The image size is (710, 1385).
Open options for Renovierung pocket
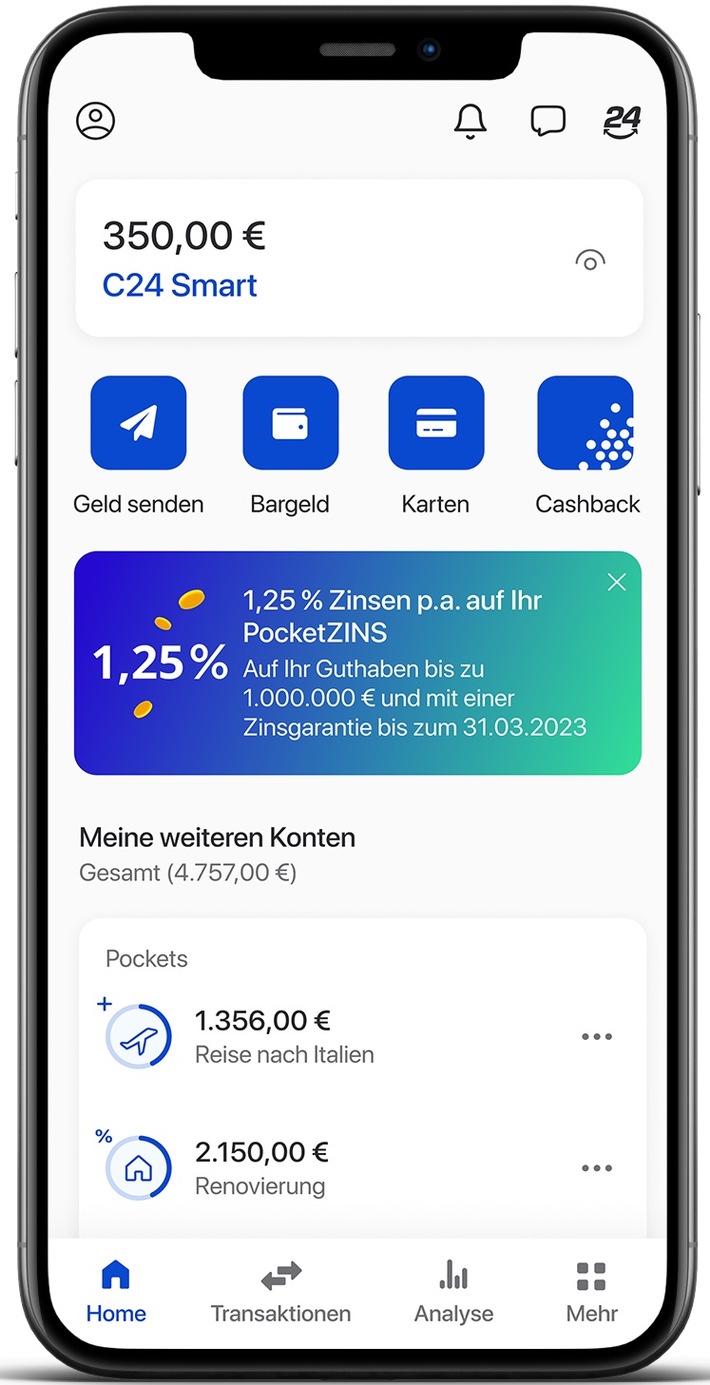[x=597, y=1168]
